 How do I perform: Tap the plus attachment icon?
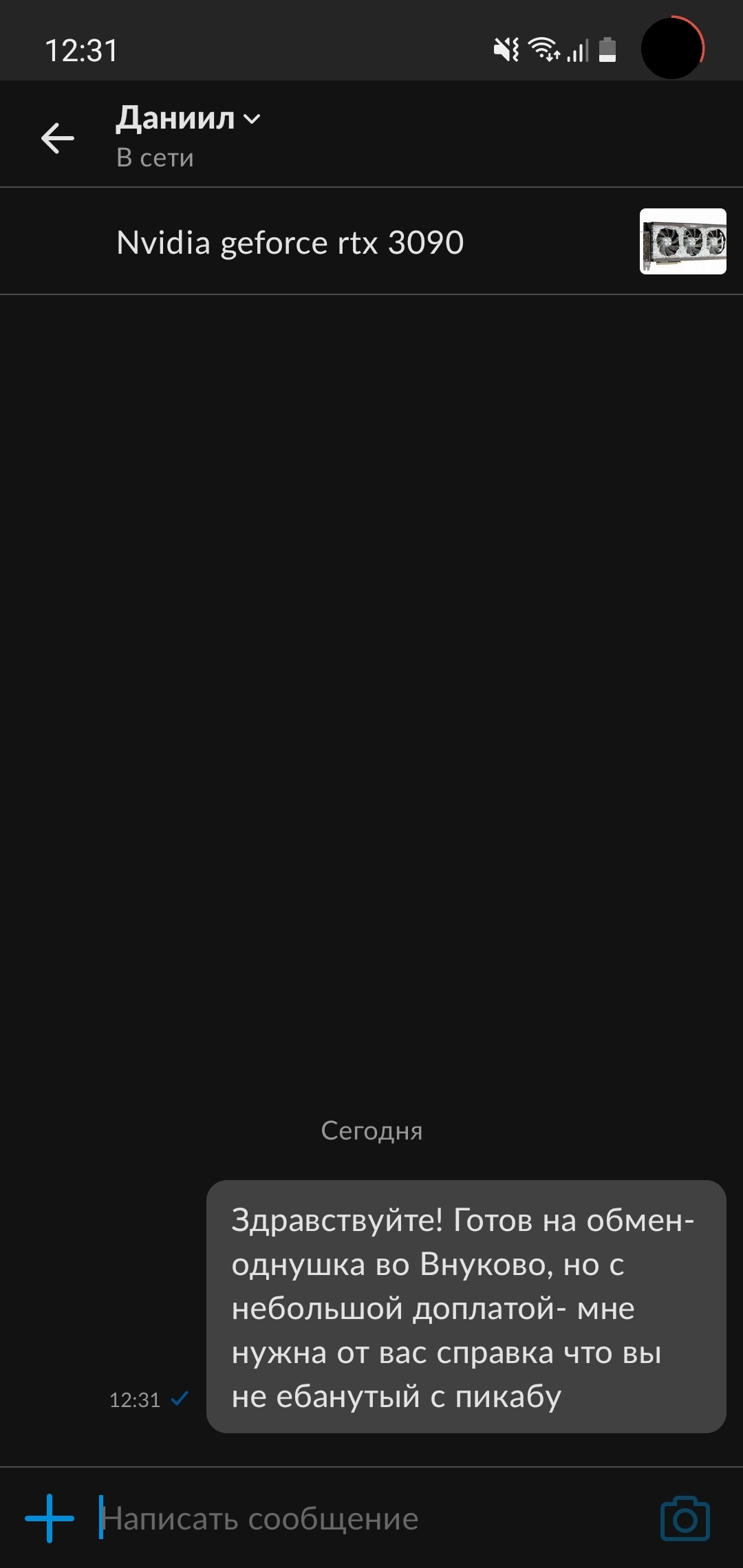pos(50,1518)
